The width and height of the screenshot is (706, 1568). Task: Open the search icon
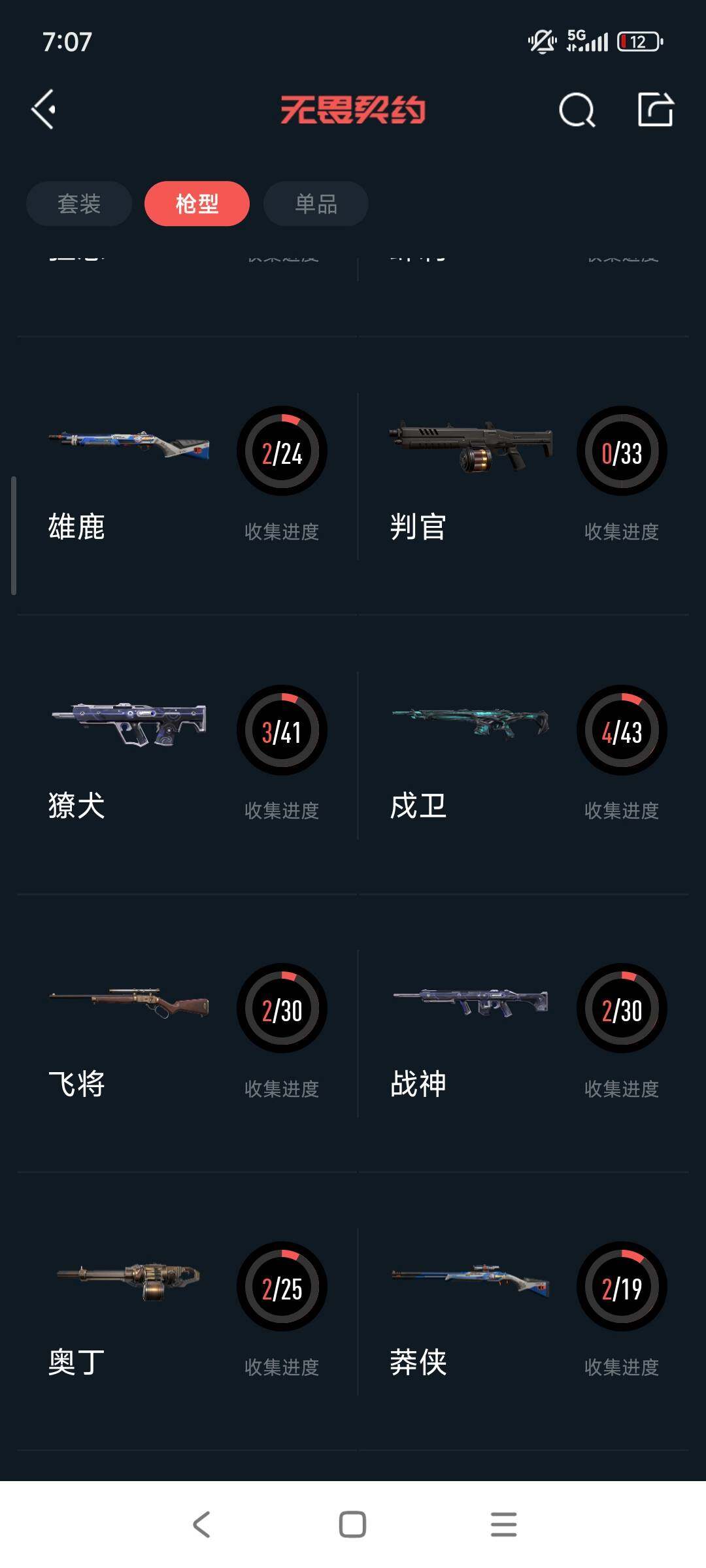(577, 109)
